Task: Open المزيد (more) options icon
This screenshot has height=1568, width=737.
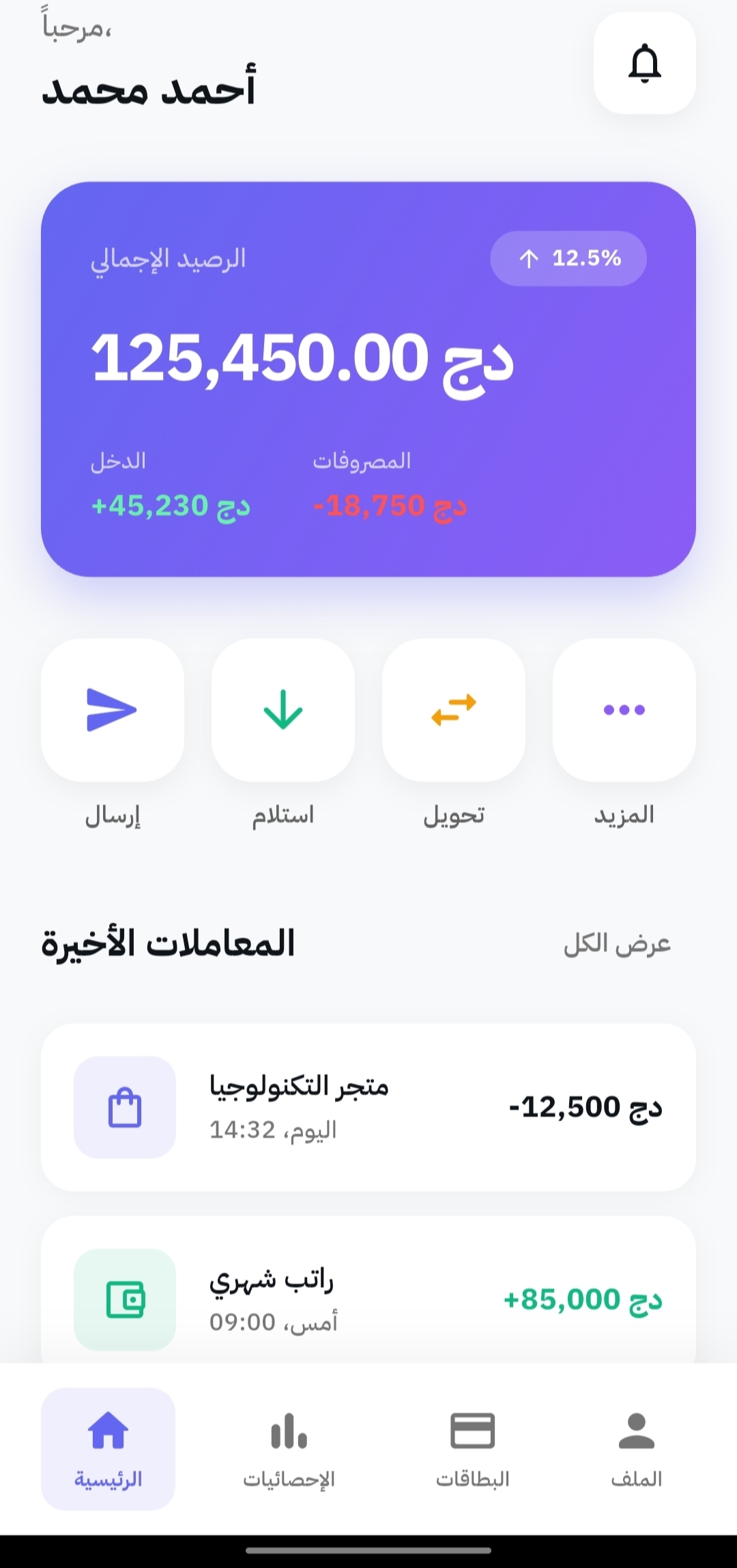Action: tap(623, 711)
